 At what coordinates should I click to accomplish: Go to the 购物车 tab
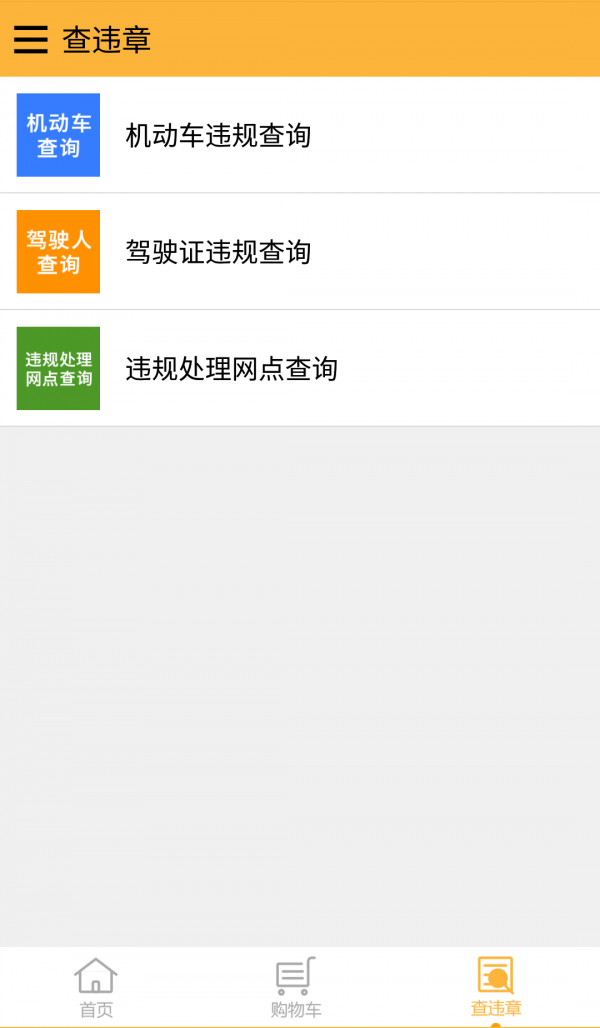point(296,987)
